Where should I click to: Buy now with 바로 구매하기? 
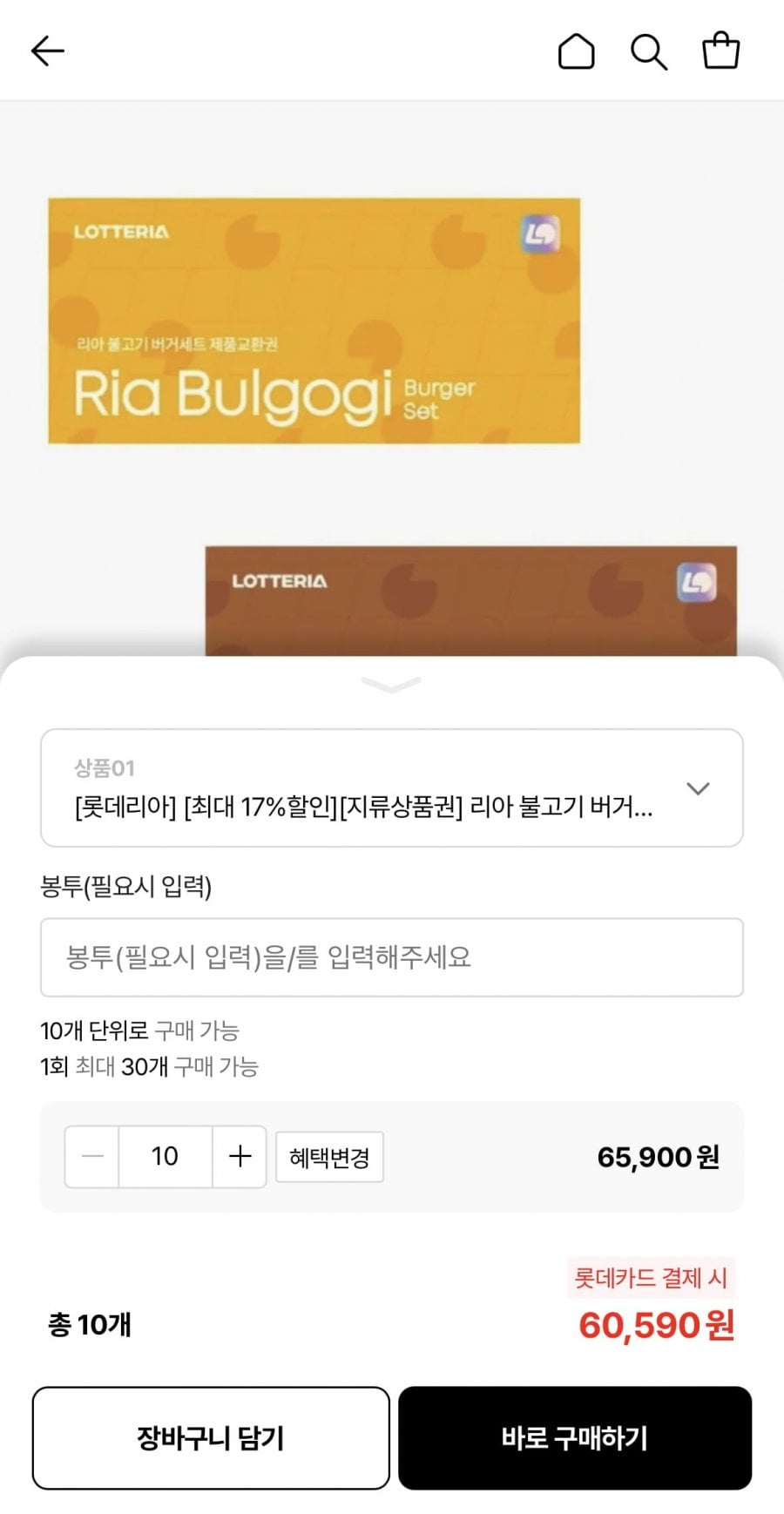575,1437
